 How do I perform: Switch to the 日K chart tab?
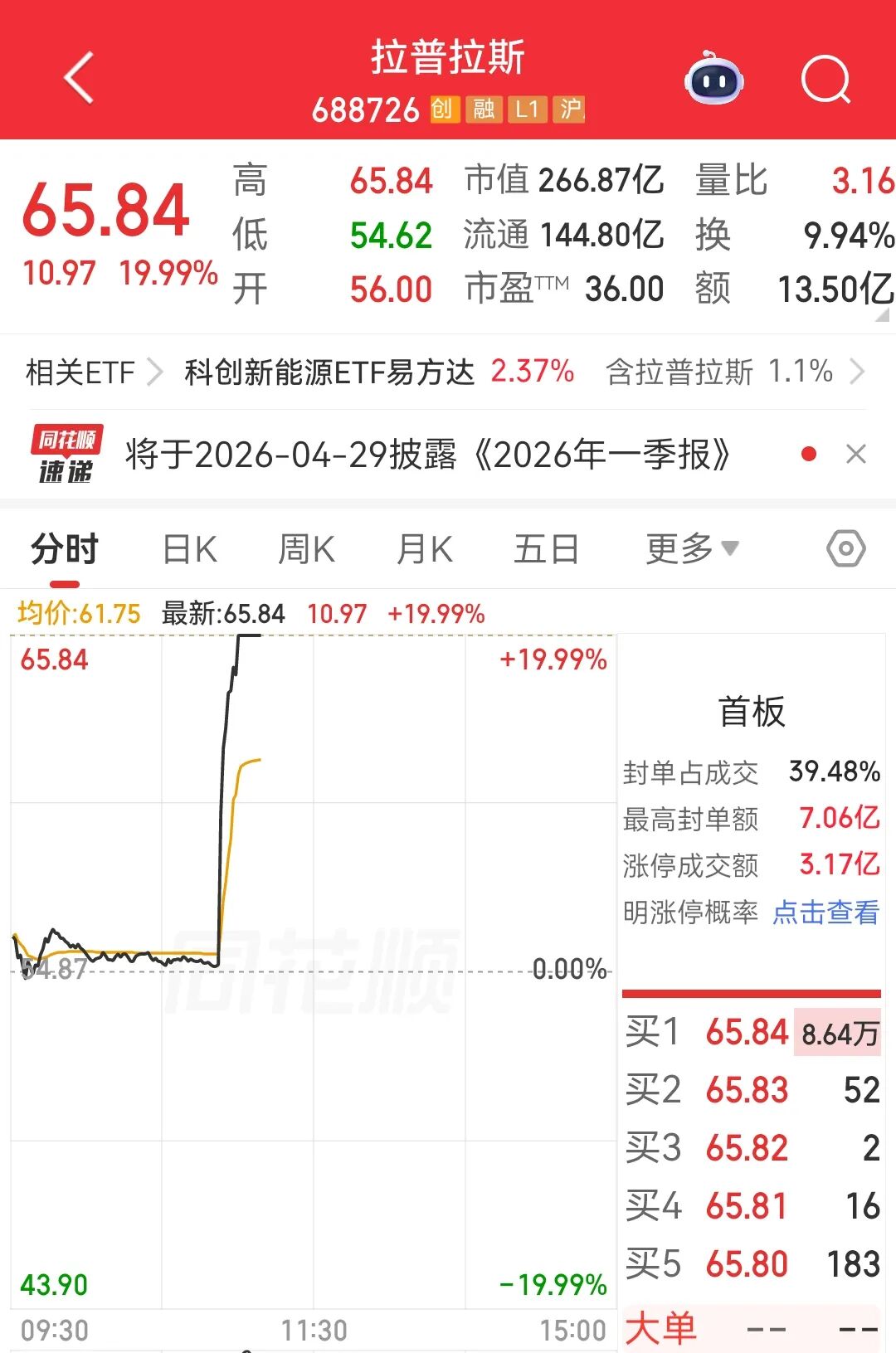(x=189, y=549)
